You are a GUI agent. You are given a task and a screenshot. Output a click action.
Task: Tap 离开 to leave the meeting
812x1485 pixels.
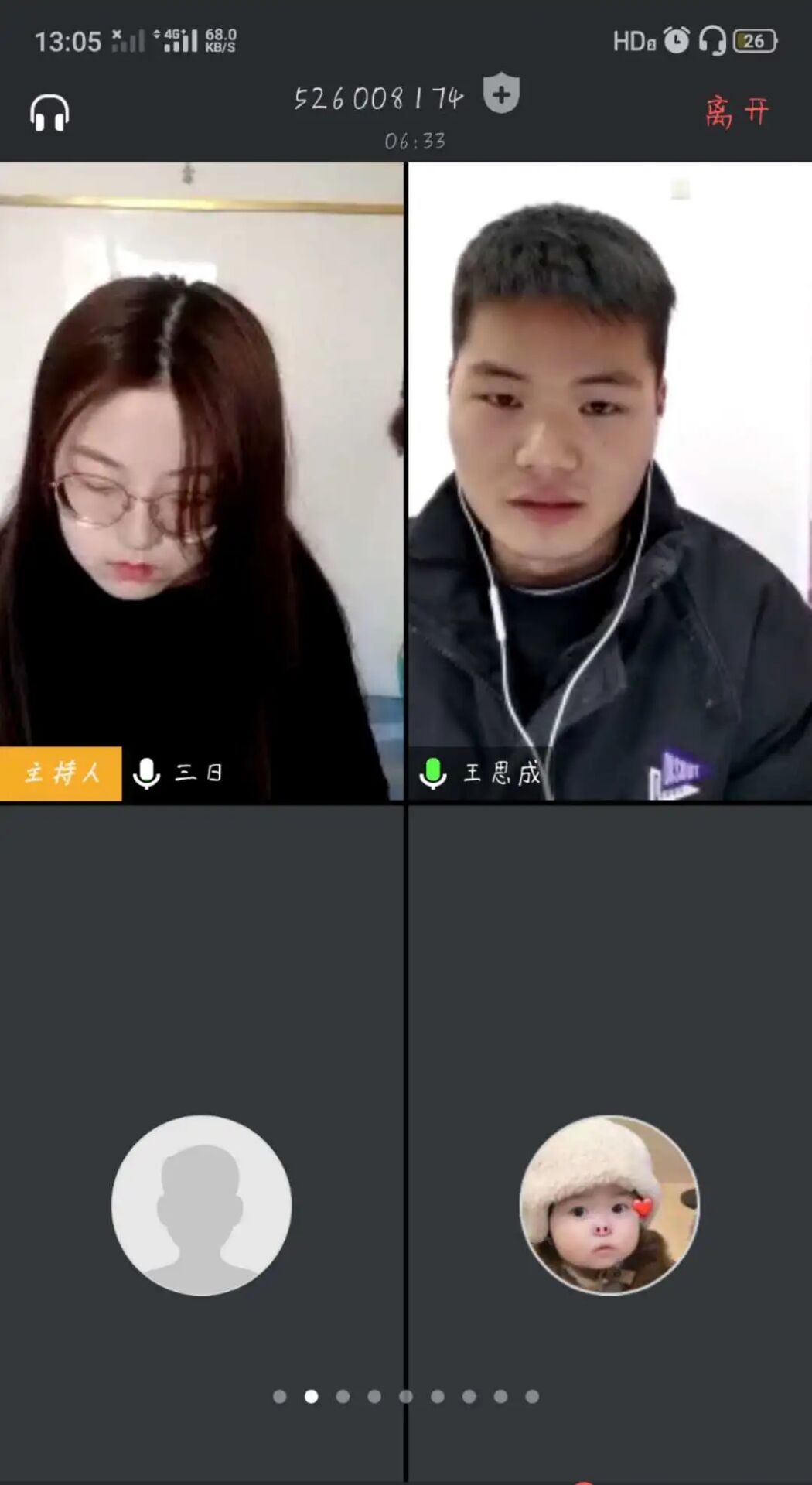pyautogui.click(x=737, y=112)
